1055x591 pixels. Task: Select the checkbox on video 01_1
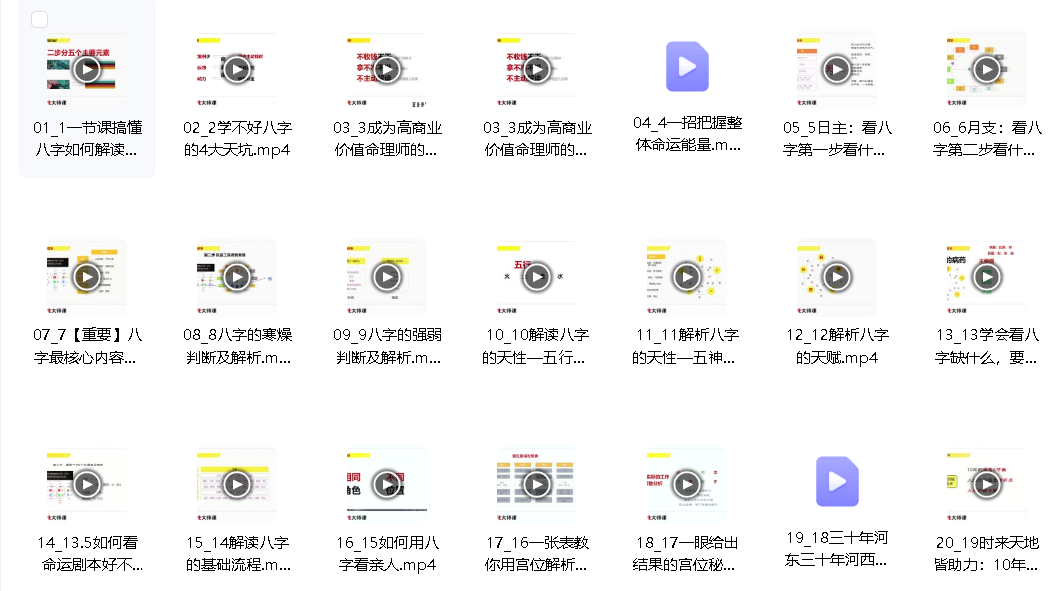click(40, 19)
